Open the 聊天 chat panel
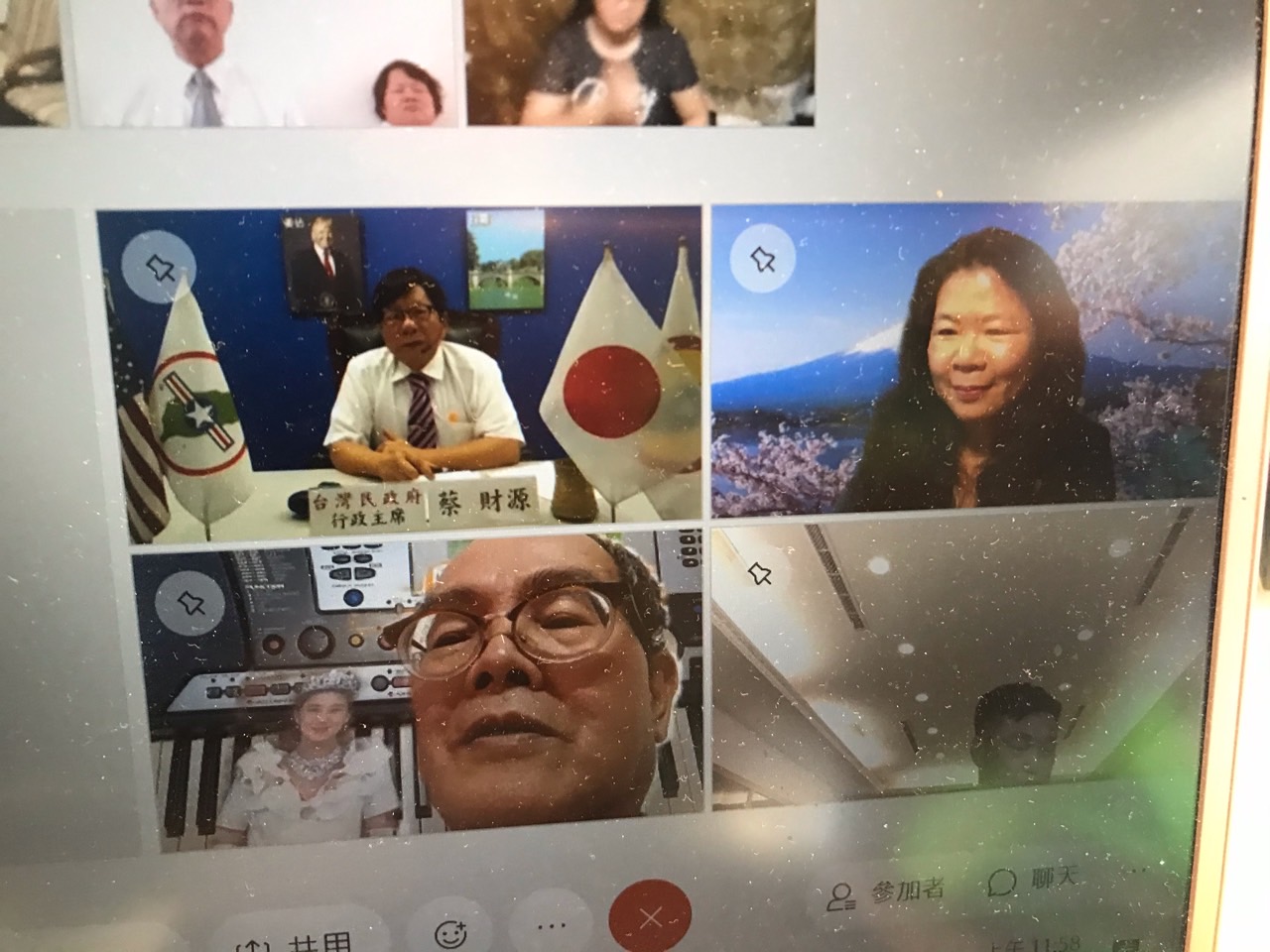 (x=1032, y=880)
